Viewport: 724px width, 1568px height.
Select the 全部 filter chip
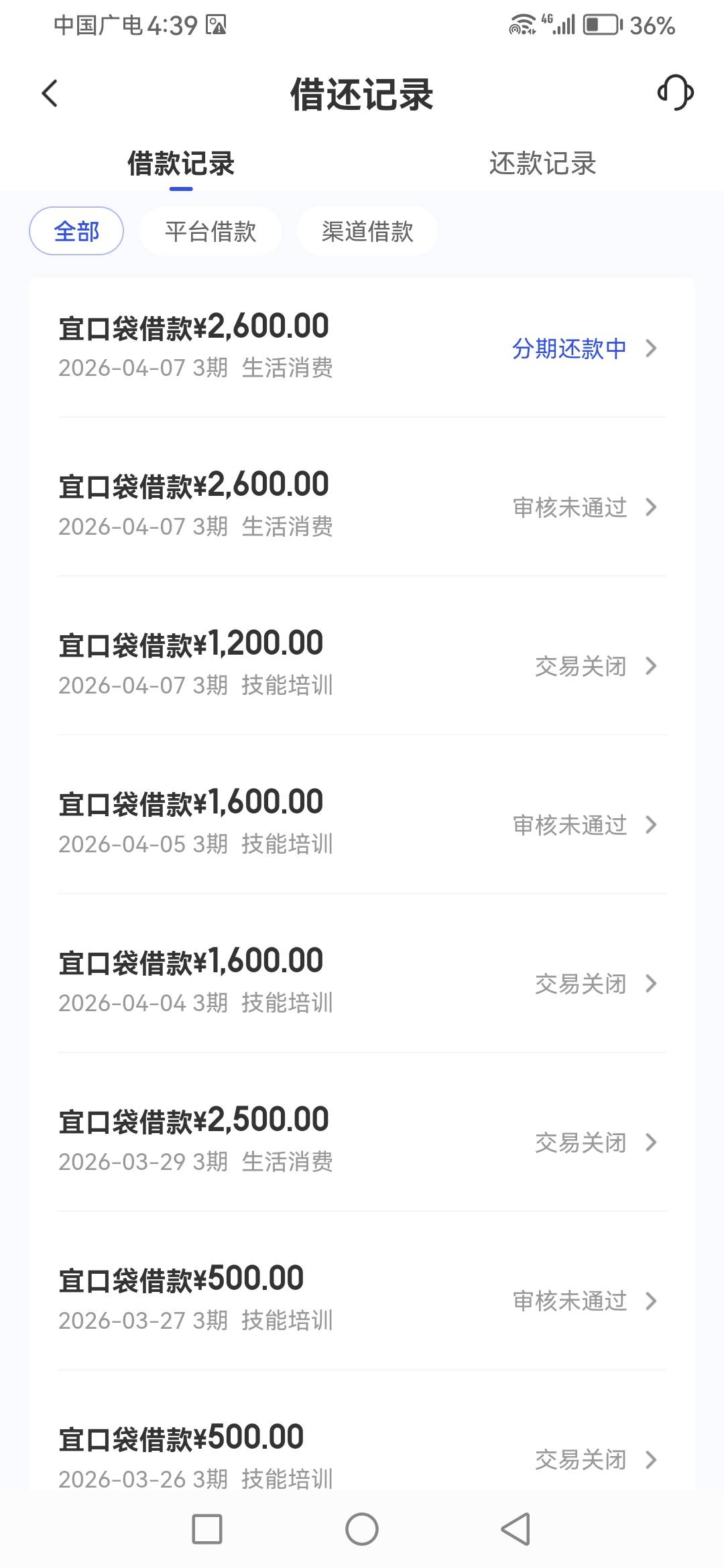pos(76,232)
